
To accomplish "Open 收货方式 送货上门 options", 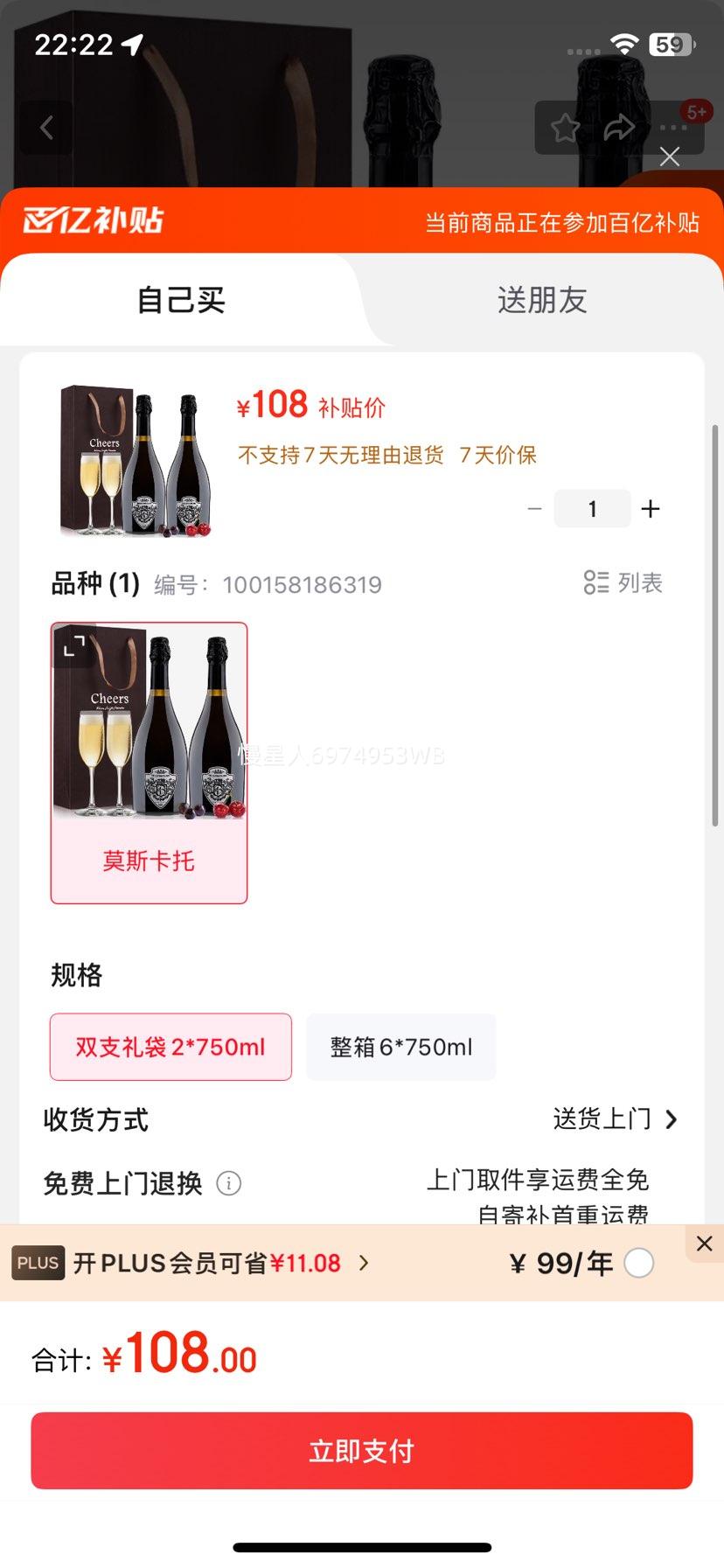I will [x=616, y=1119].
